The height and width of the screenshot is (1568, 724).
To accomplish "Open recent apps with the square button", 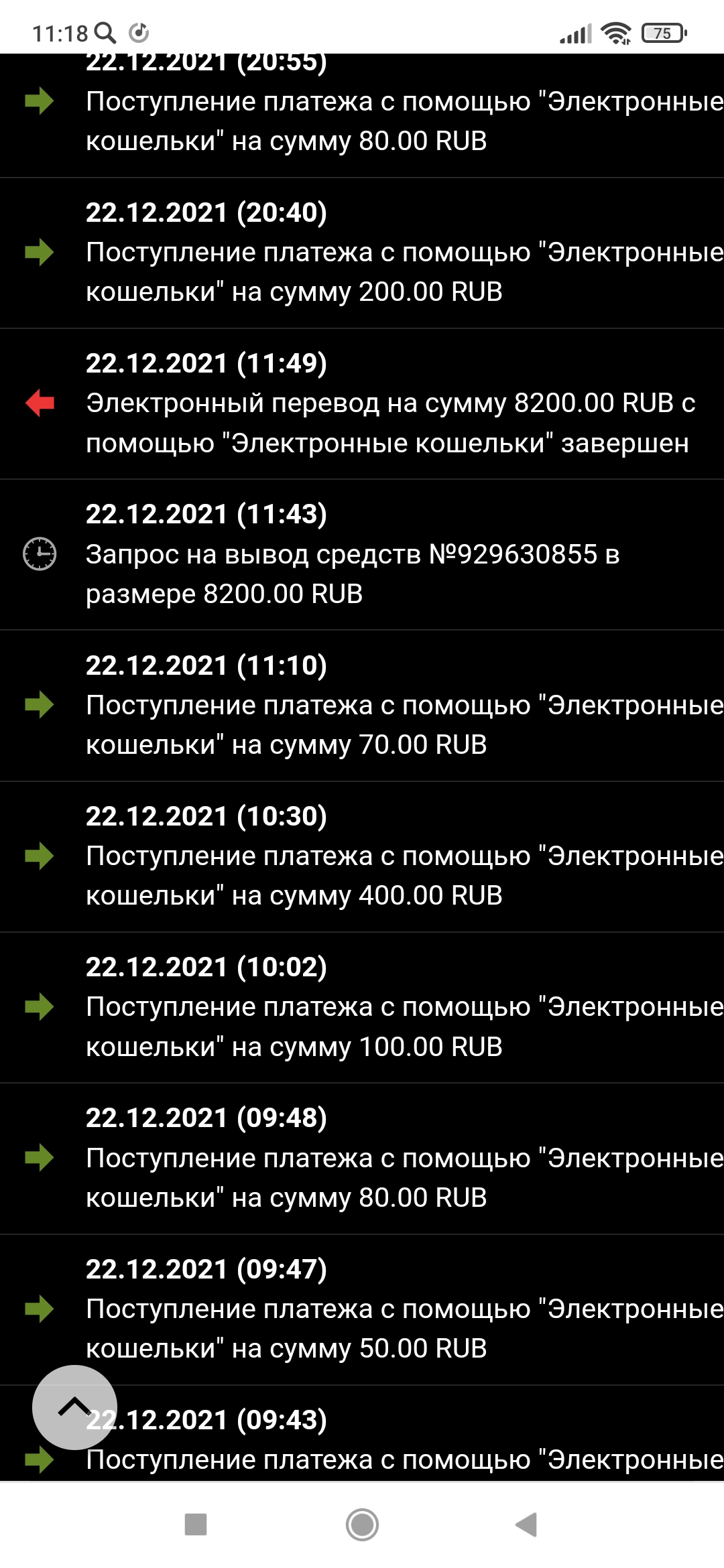I will coord(196,1524).
